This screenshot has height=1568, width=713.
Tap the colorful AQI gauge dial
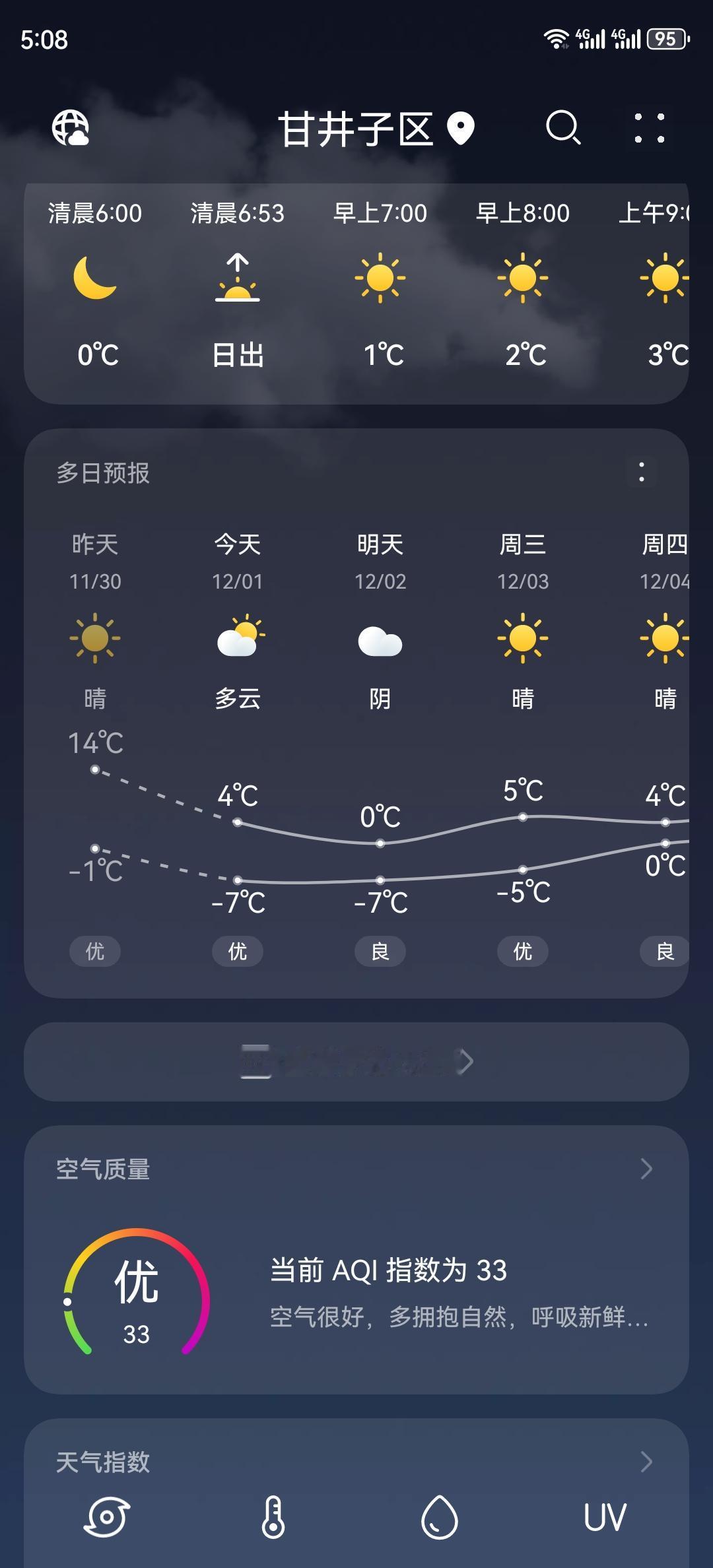(137, 1293)
